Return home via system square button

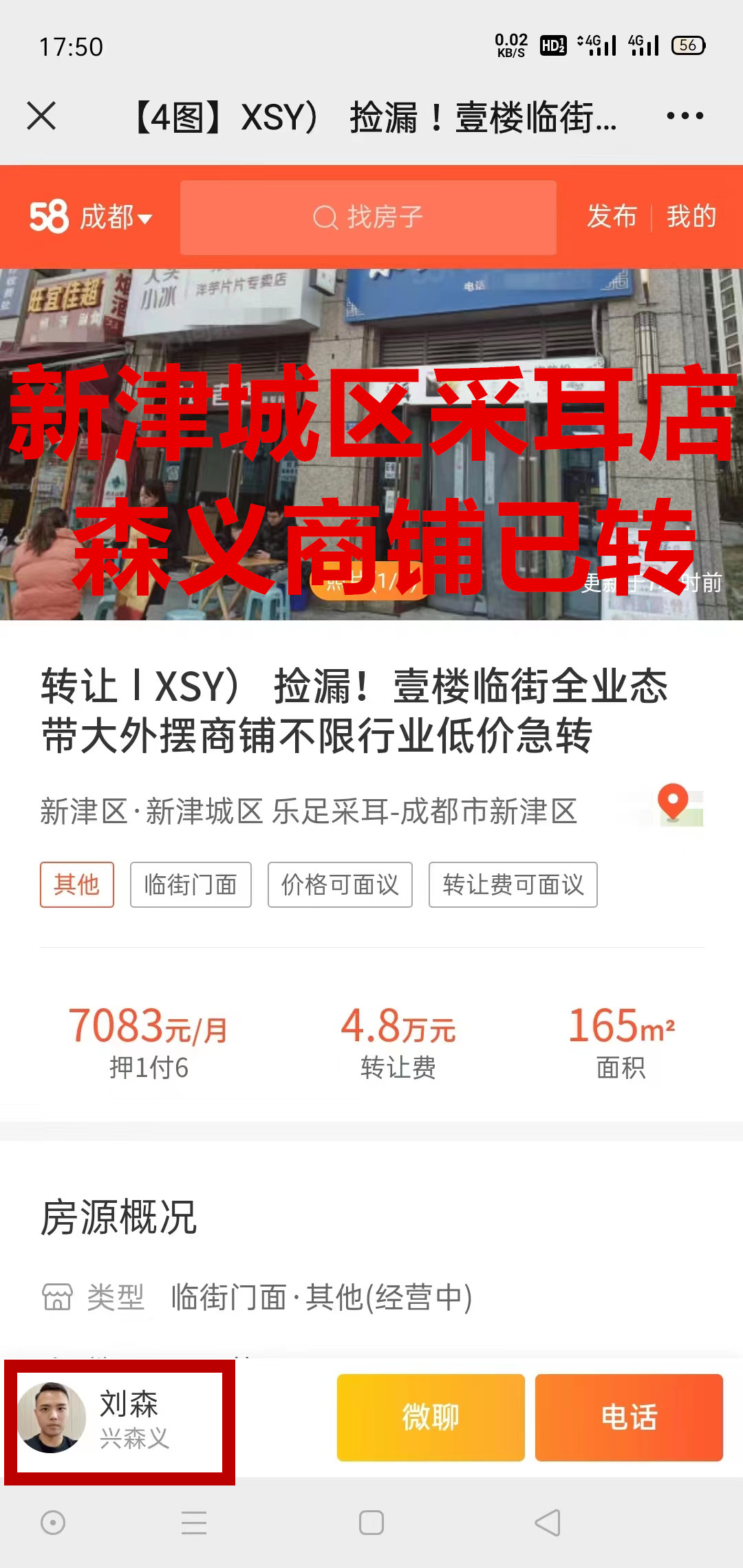(371, 1523)
